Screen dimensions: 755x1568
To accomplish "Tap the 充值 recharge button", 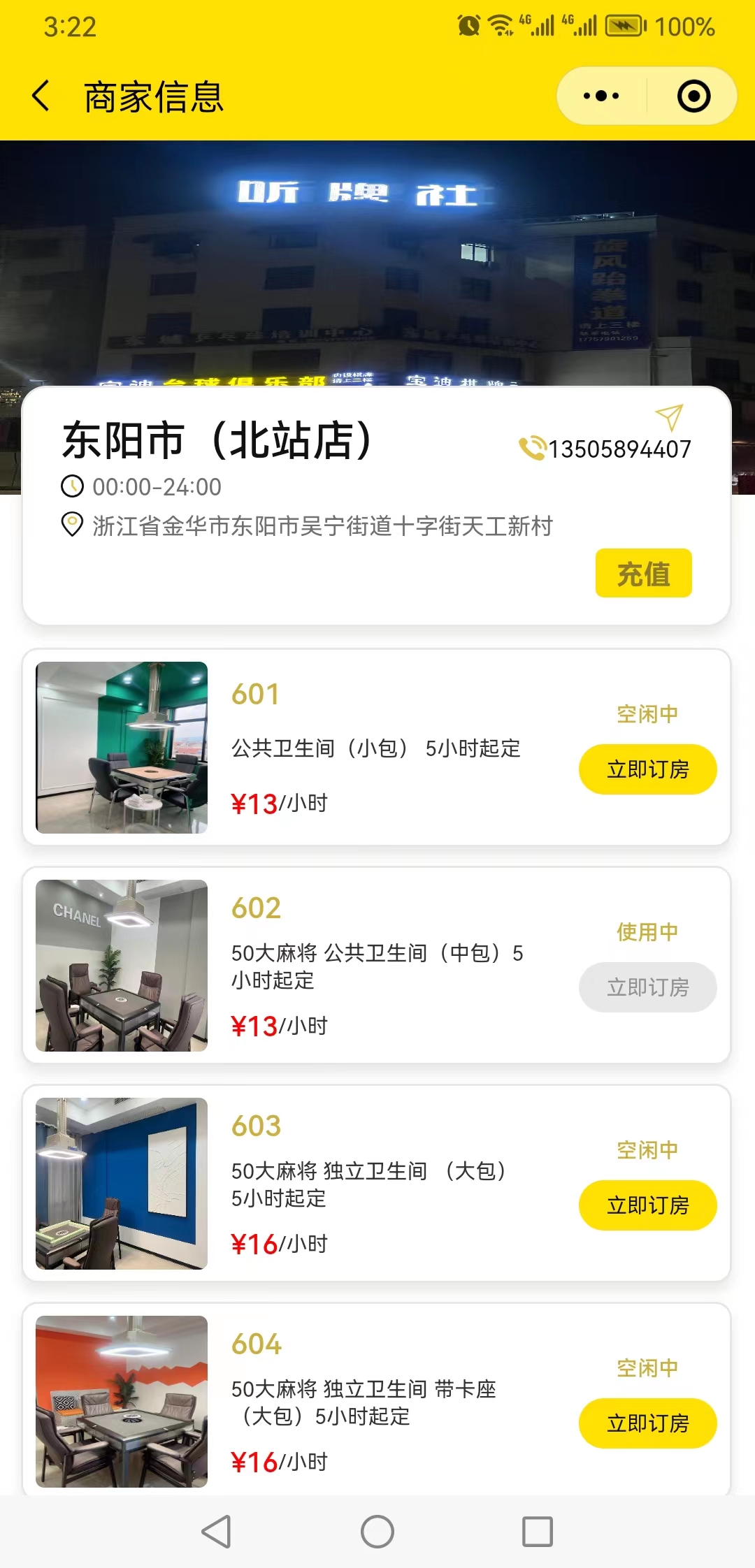I will [643, 573].
